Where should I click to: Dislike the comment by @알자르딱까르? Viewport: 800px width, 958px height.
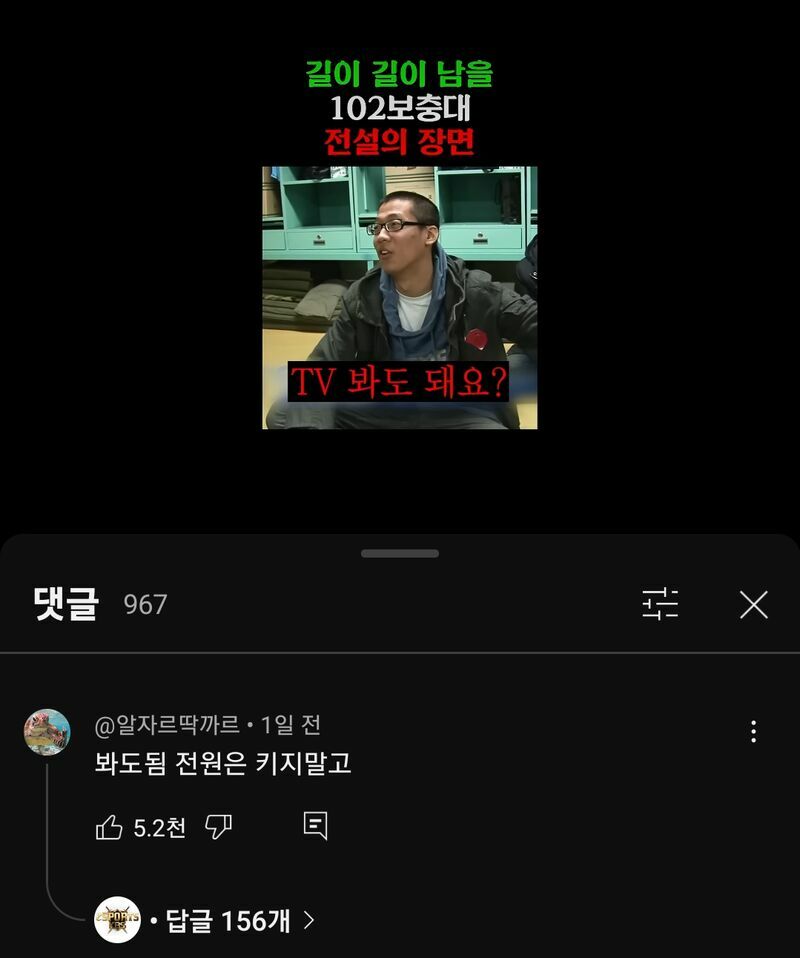[218, 827]
